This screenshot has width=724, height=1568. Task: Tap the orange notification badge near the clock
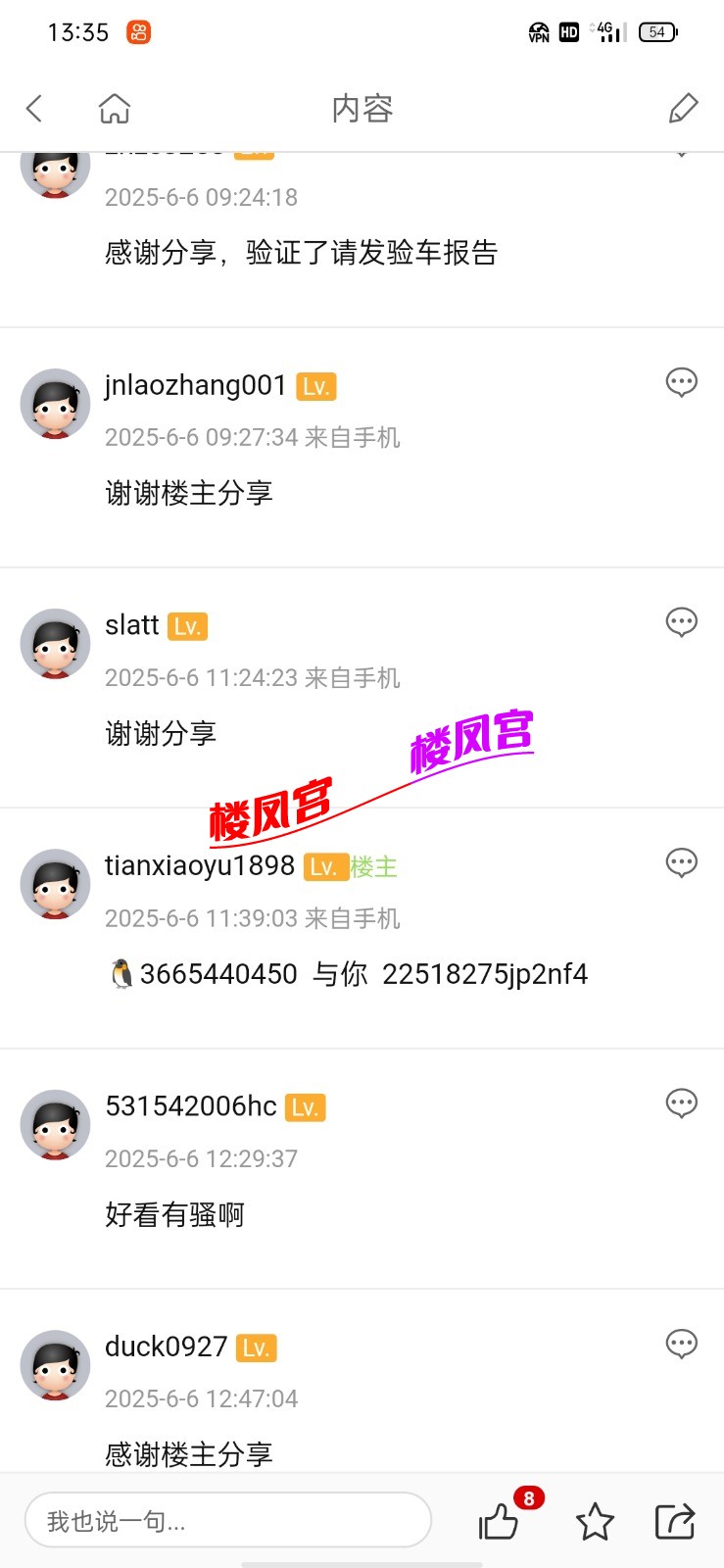pos(137,32)
